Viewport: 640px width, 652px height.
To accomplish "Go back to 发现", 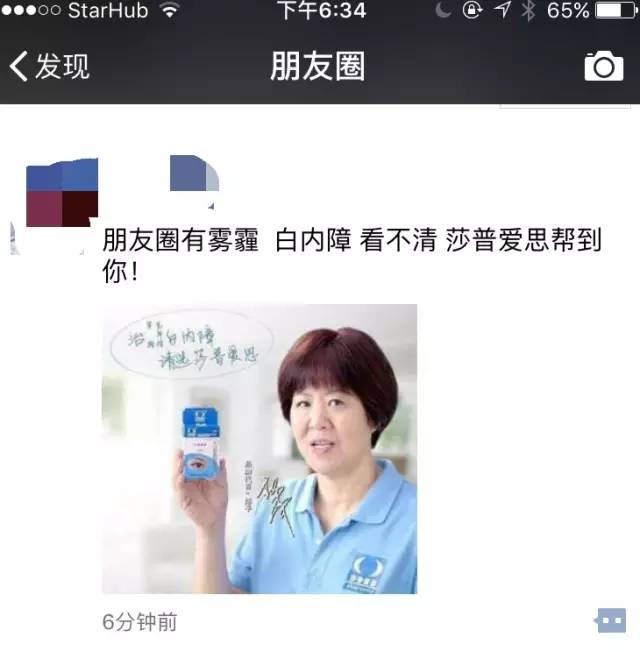I will (50, 67).
